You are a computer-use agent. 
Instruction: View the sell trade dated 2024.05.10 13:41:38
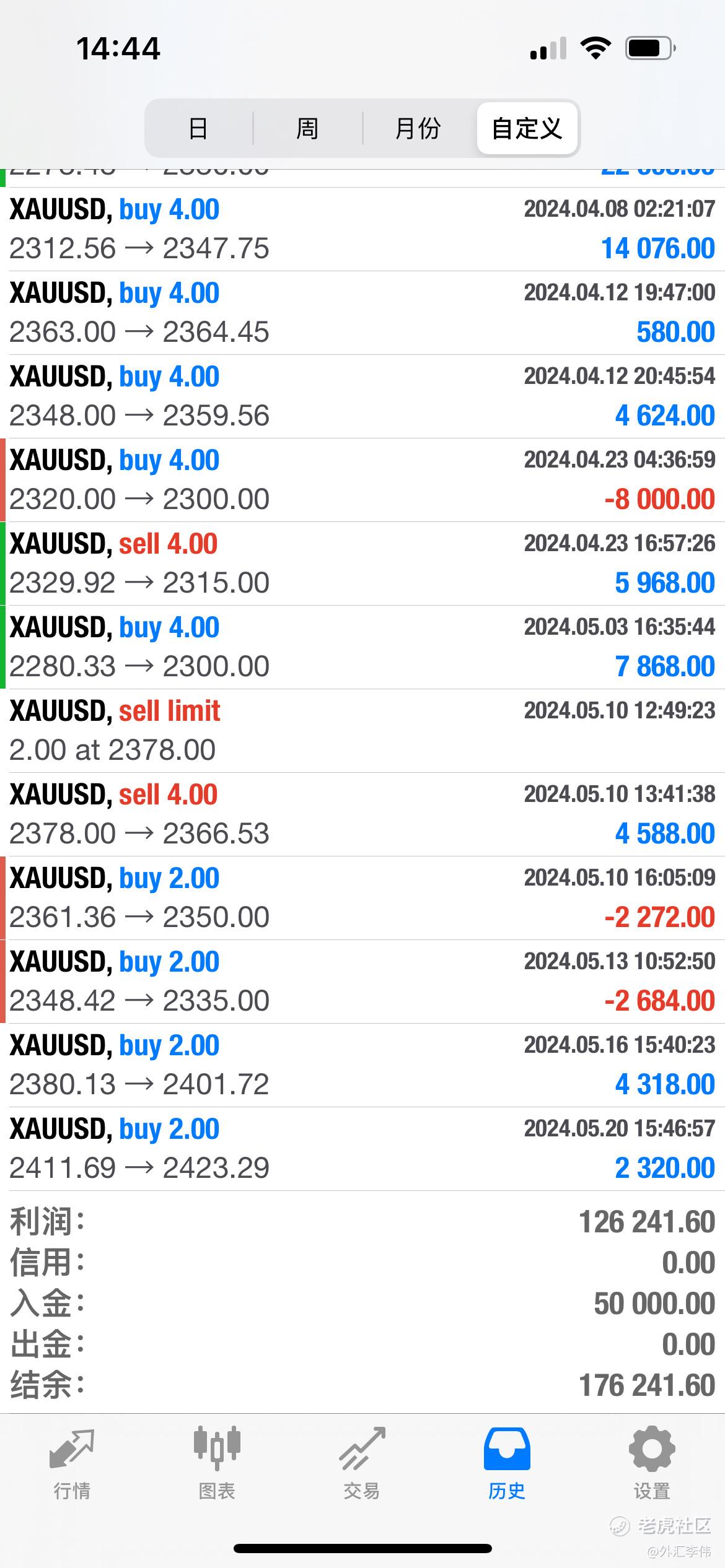click(x=362, y=814)
